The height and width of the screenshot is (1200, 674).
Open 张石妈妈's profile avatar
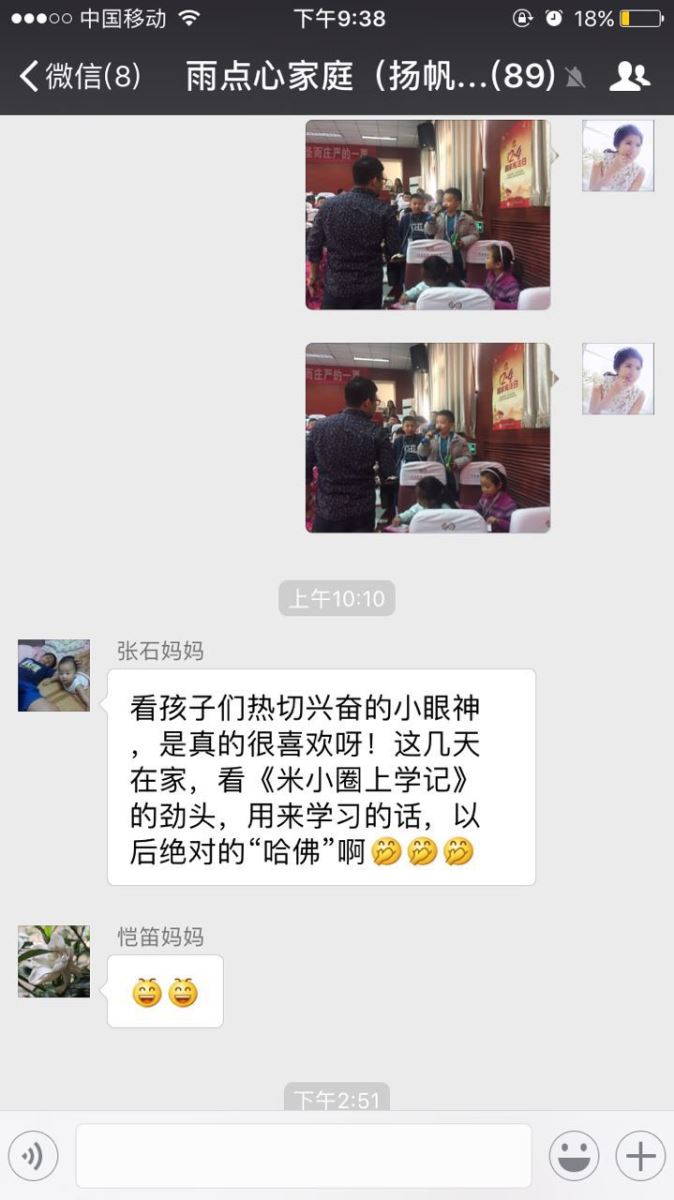[54, 675]
